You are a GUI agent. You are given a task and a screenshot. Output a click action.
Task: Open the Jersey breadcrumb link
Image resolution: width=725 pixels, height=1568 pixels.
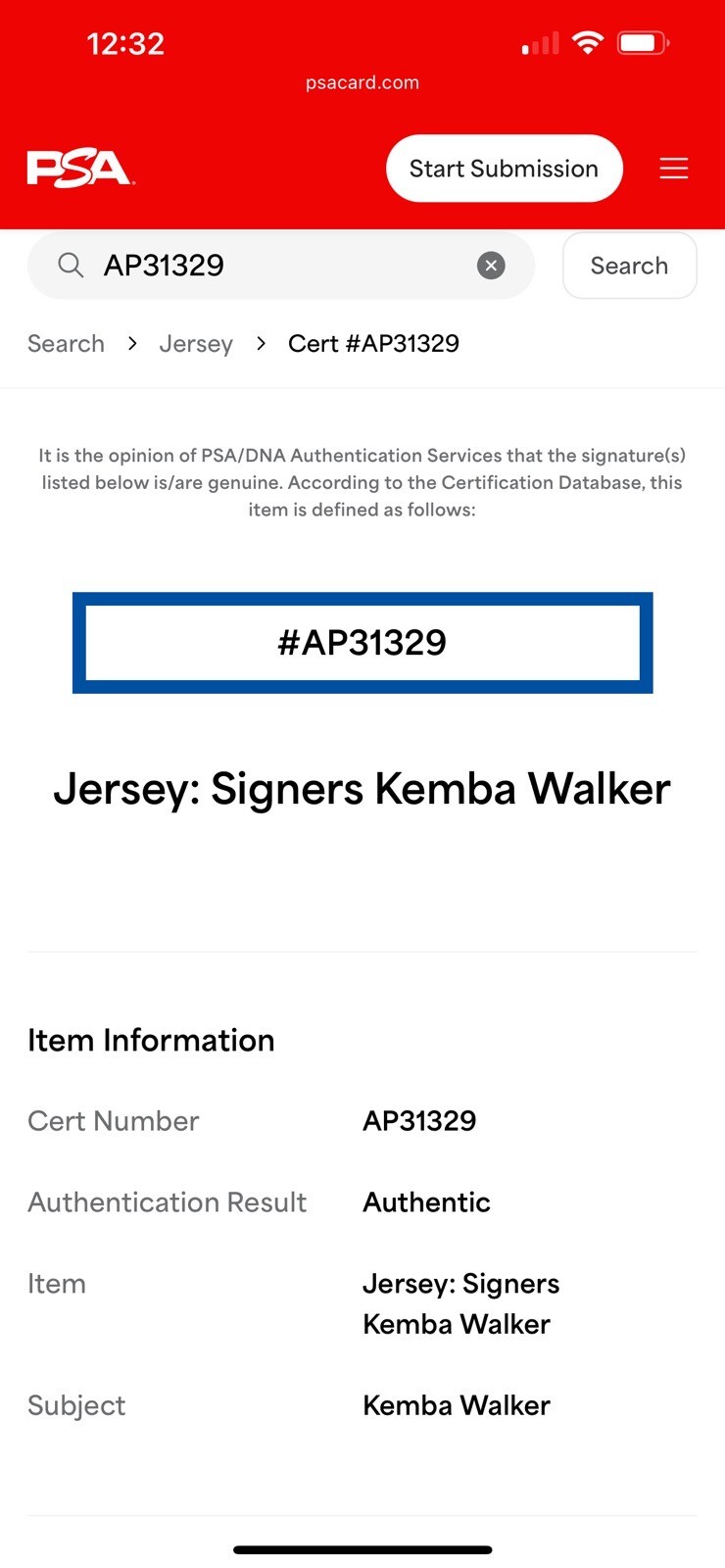point(196,344)
